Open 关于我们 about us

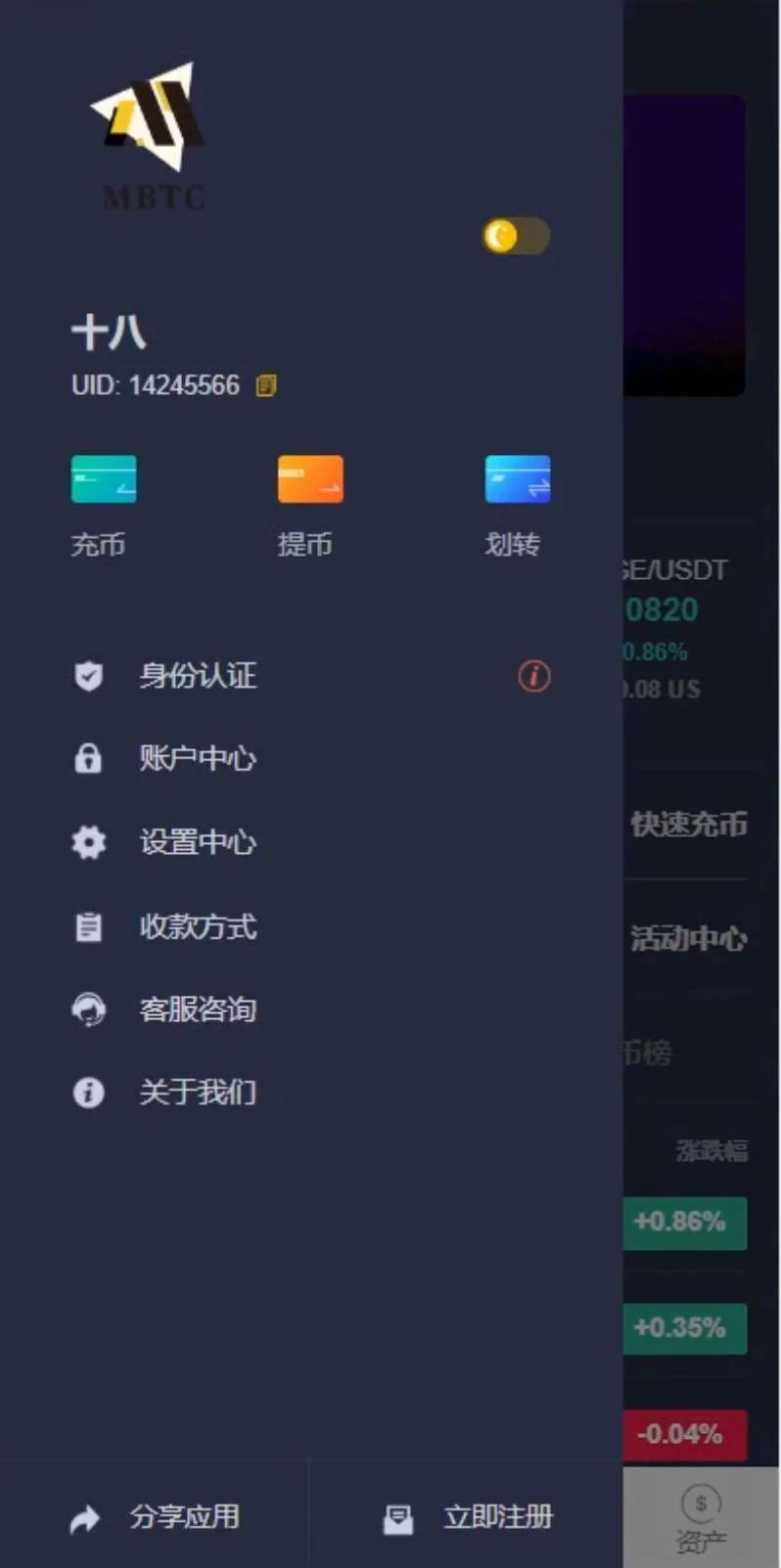(x=198, y=1092)
